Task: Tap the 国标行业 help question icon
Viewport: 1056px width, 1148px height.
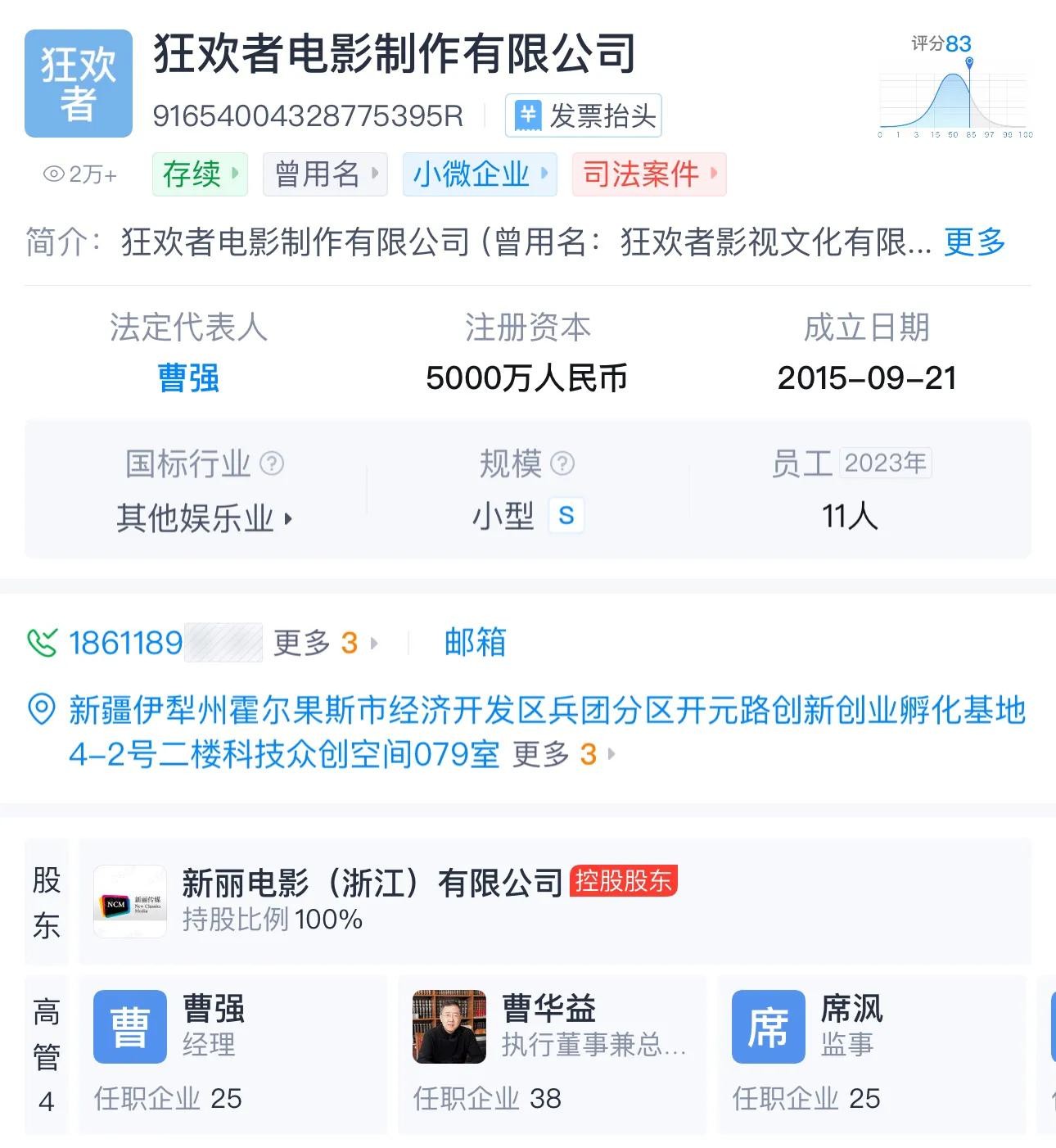Action: (272, 464)
